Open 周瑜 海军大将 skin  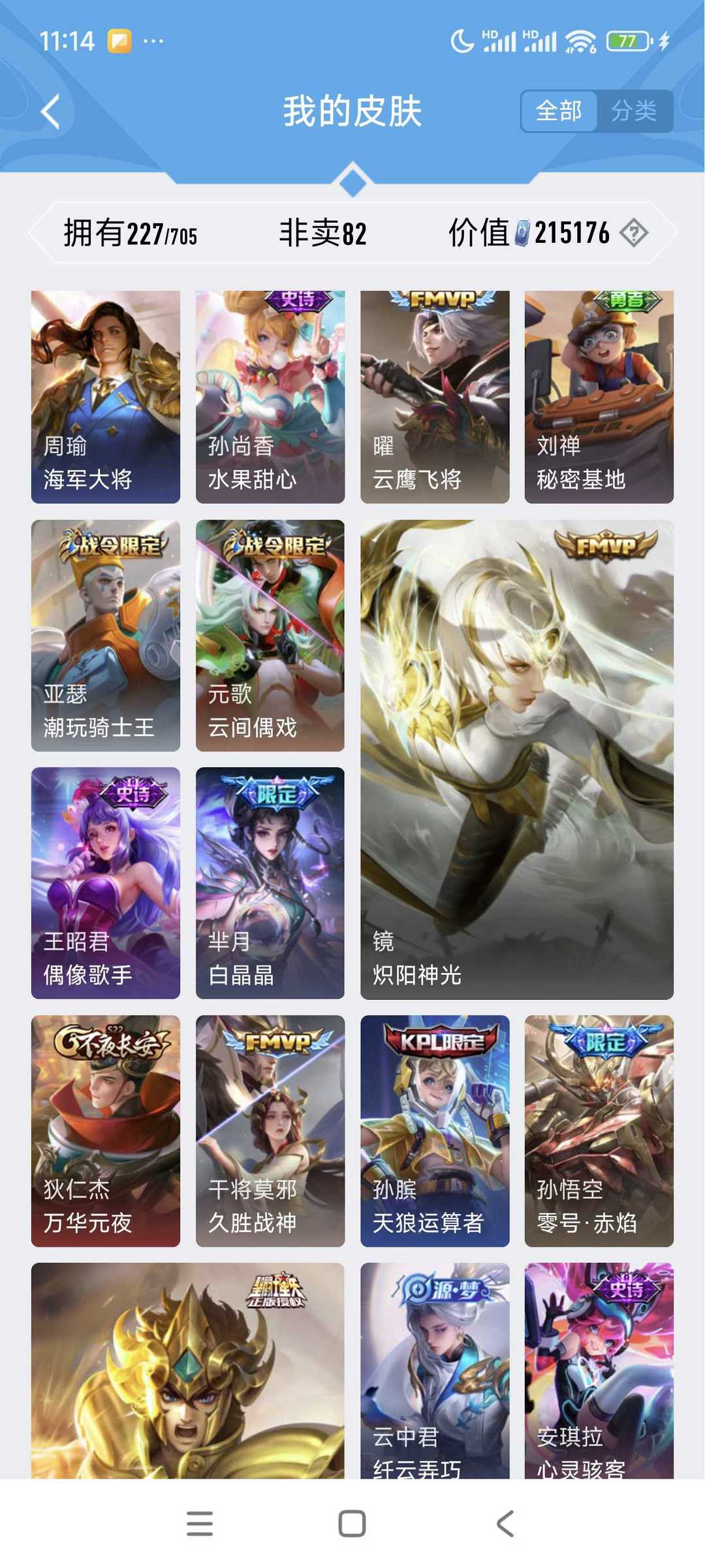pyautogui.click(x=106, y=397)
